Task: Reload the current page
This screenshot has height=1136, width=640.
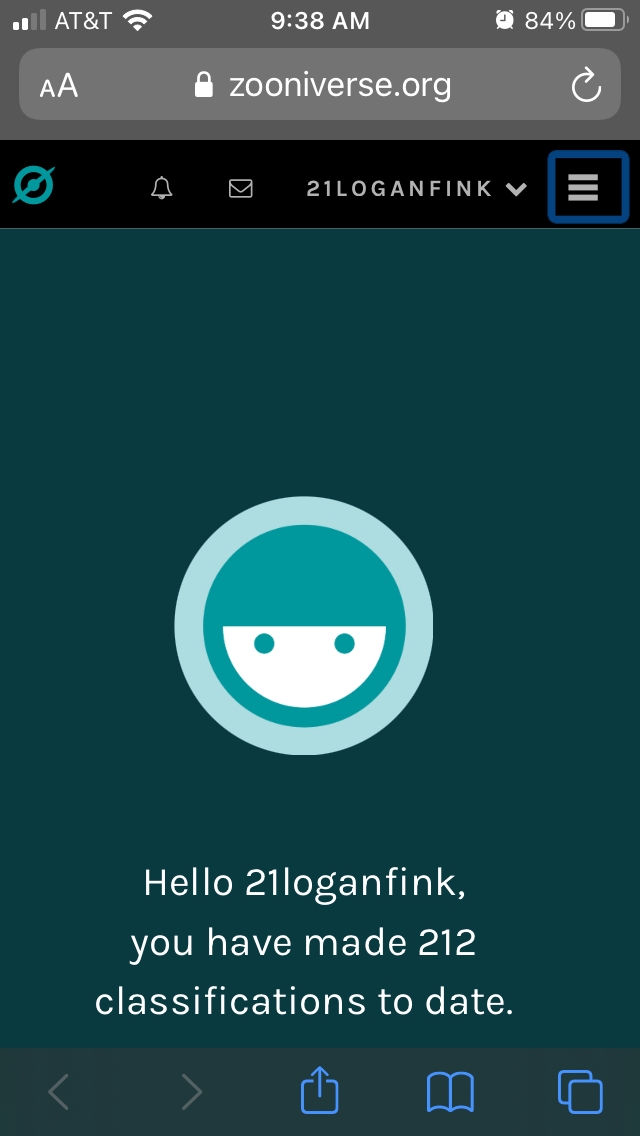Action: (586, 86)
